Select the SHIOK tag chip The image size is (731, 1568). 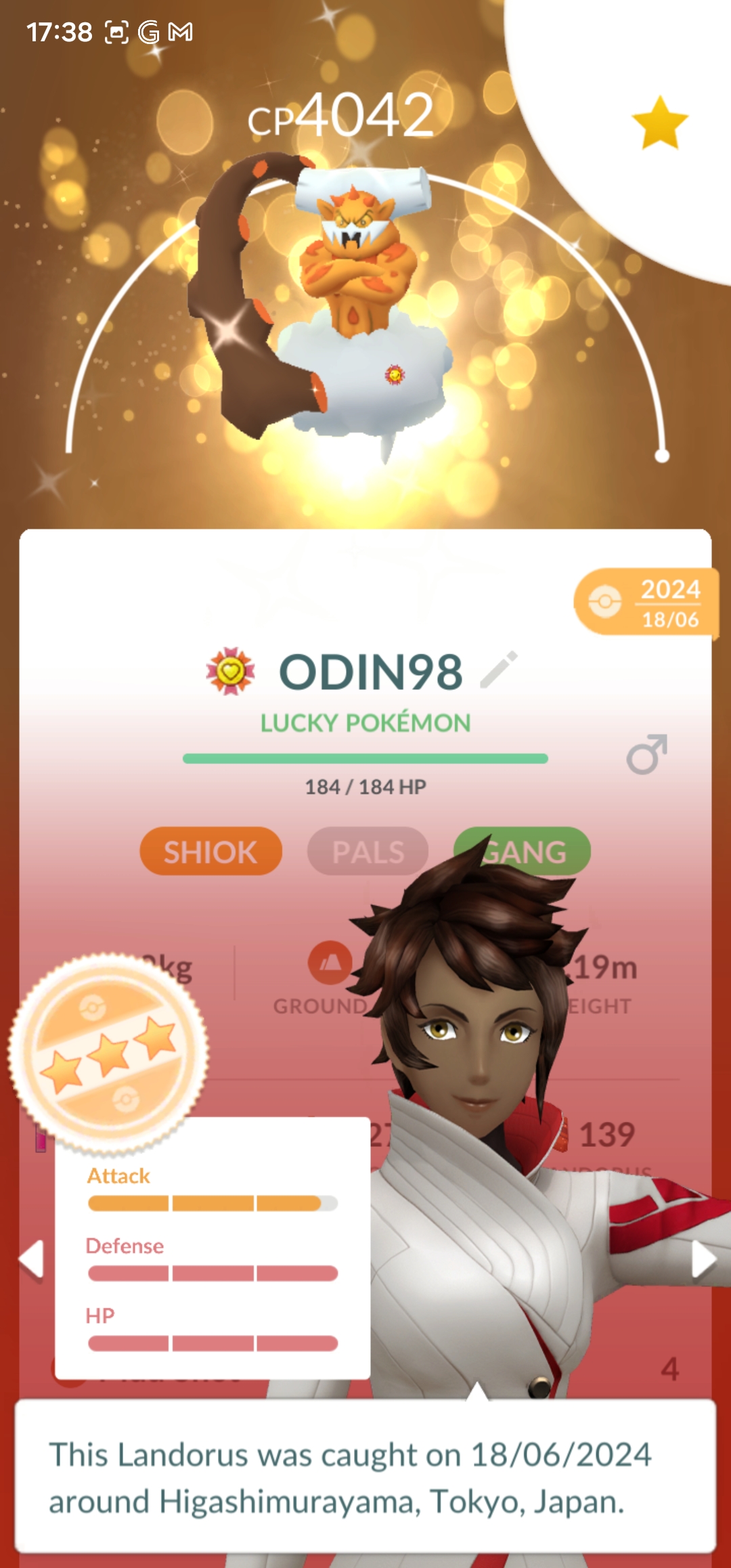click(211, 851)
